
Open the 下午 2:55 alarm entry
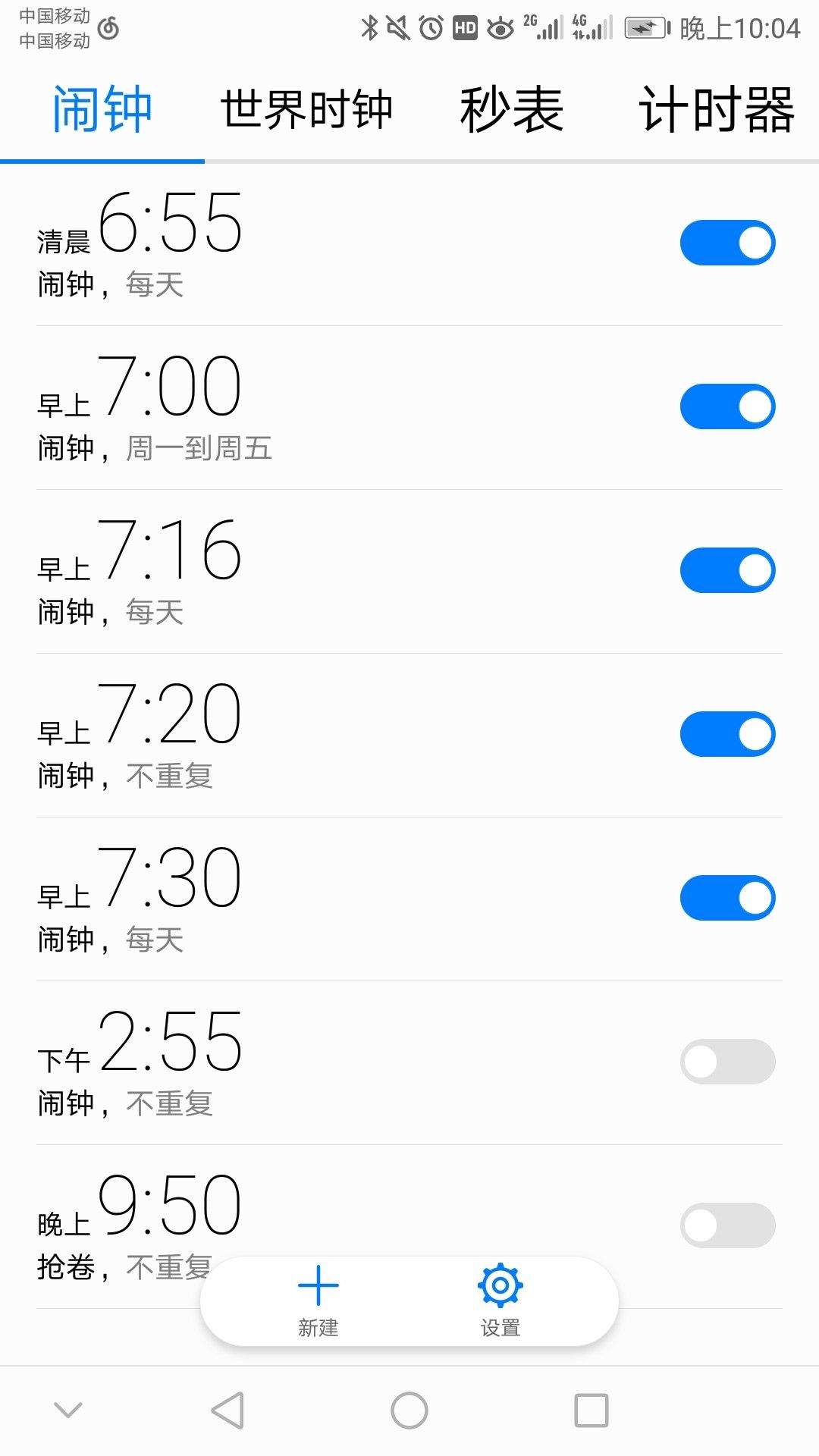coord(409,1063)
